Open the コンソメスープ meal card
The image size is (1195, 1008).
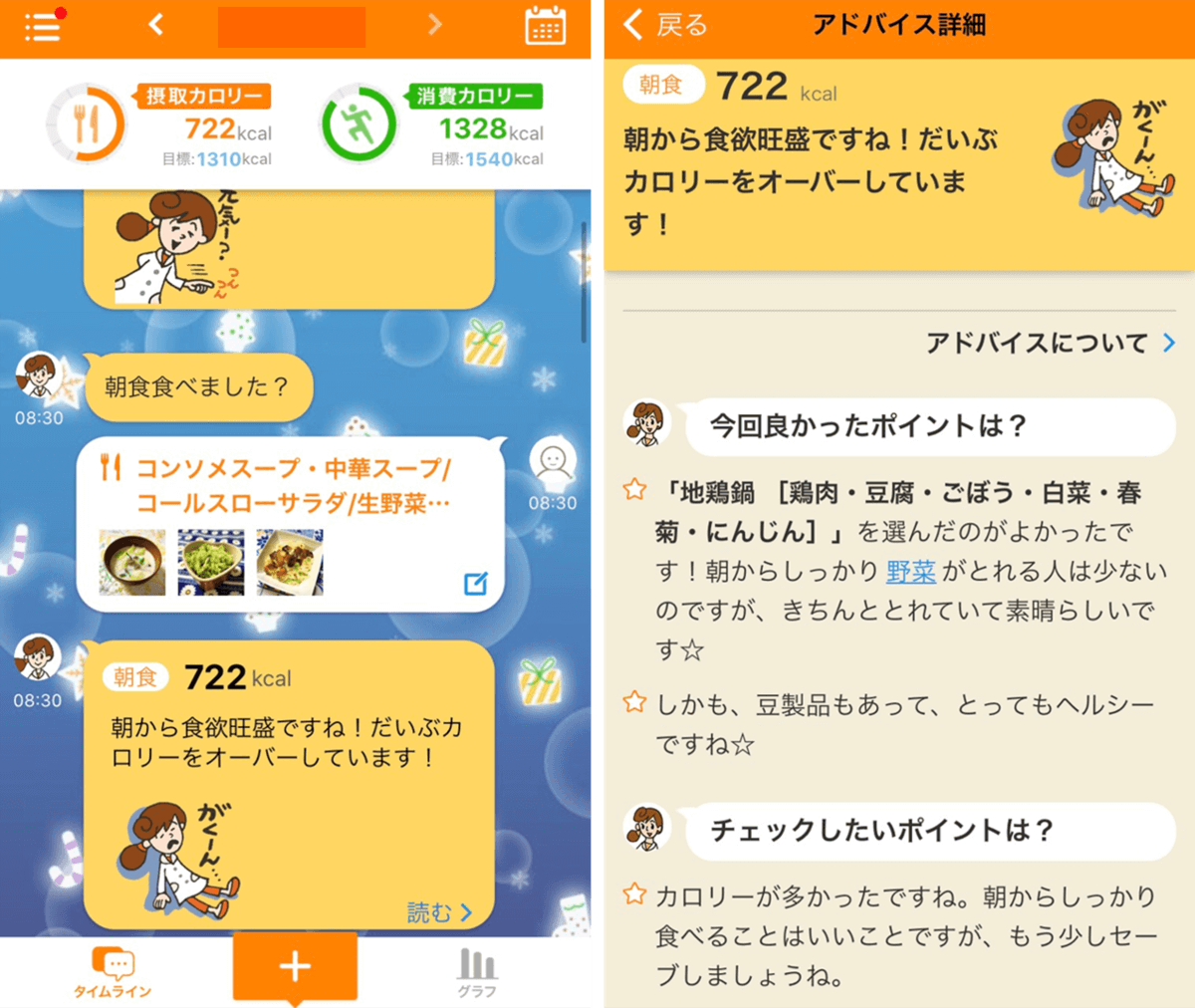[291, 486]
